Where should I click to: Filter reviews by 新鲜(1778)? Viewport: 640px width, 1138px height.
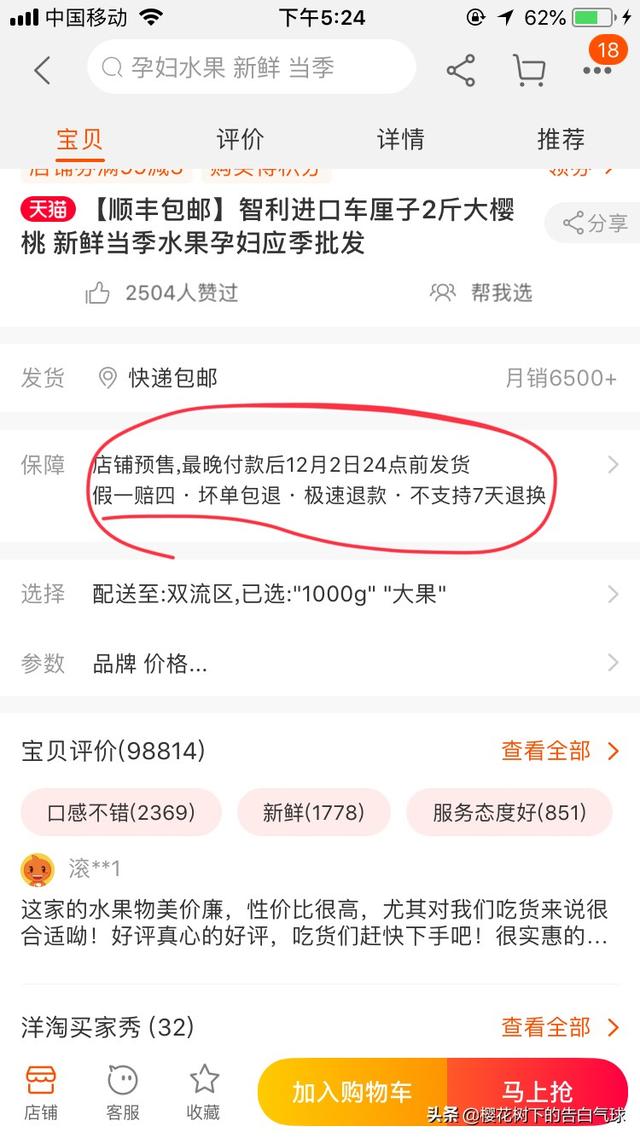point(313,812)
